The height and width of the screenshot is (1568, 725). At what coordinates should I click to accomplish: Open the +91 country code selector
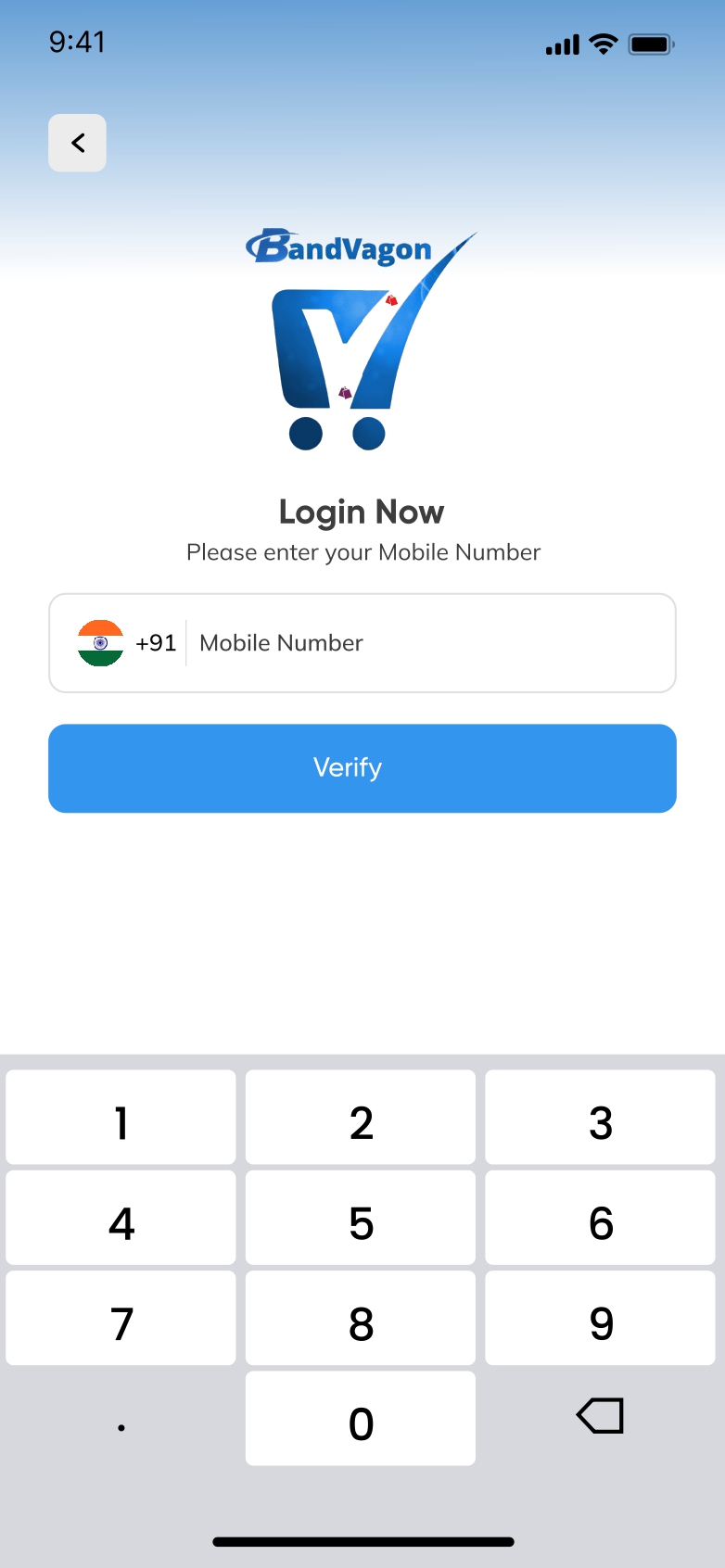(x=156, y=642)
